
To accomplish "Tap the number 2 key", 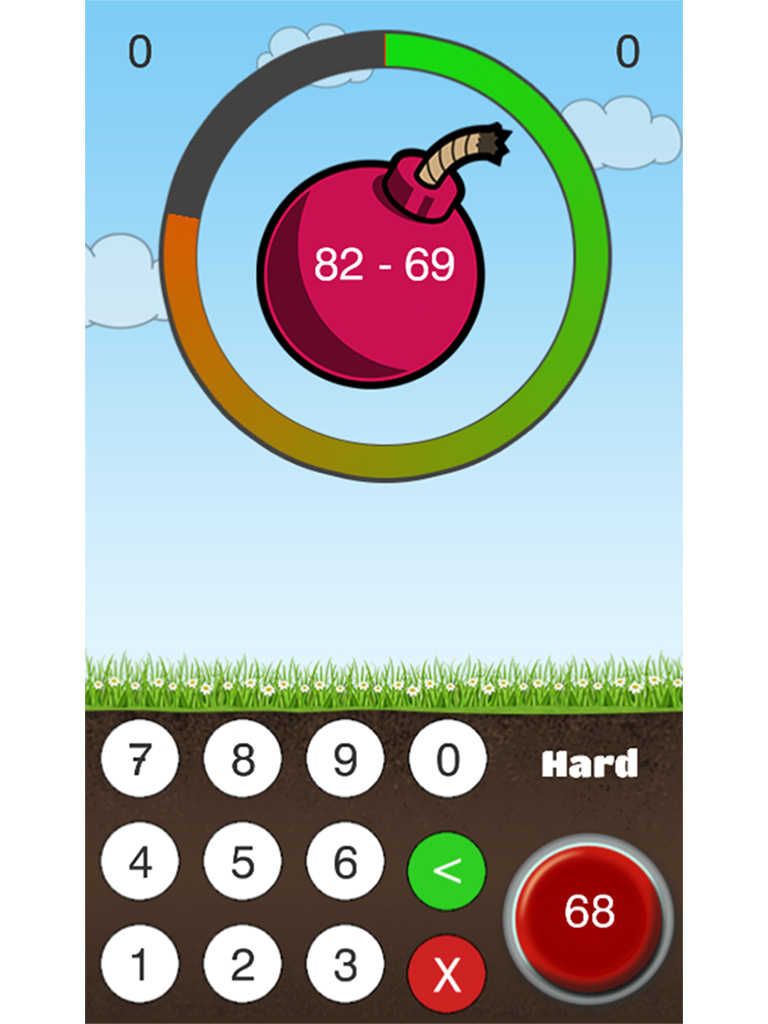I will point(243,965).
